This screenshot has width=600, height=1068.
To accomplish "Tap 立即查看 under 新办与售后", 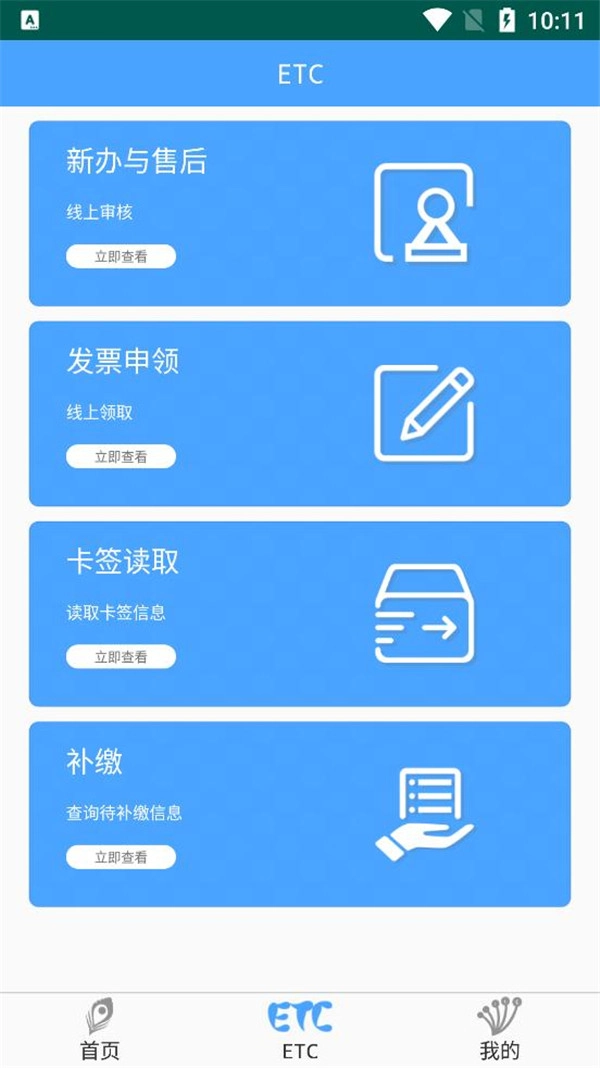I will [x=121, y=256].
